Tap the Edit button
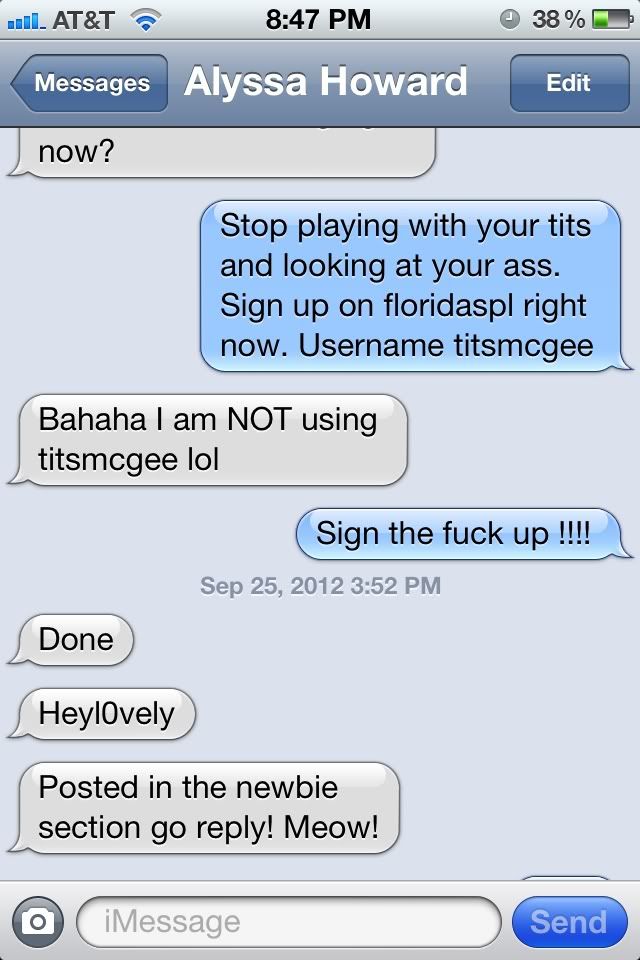The width and height of the screenshot is (640, 960). point(567,83)
